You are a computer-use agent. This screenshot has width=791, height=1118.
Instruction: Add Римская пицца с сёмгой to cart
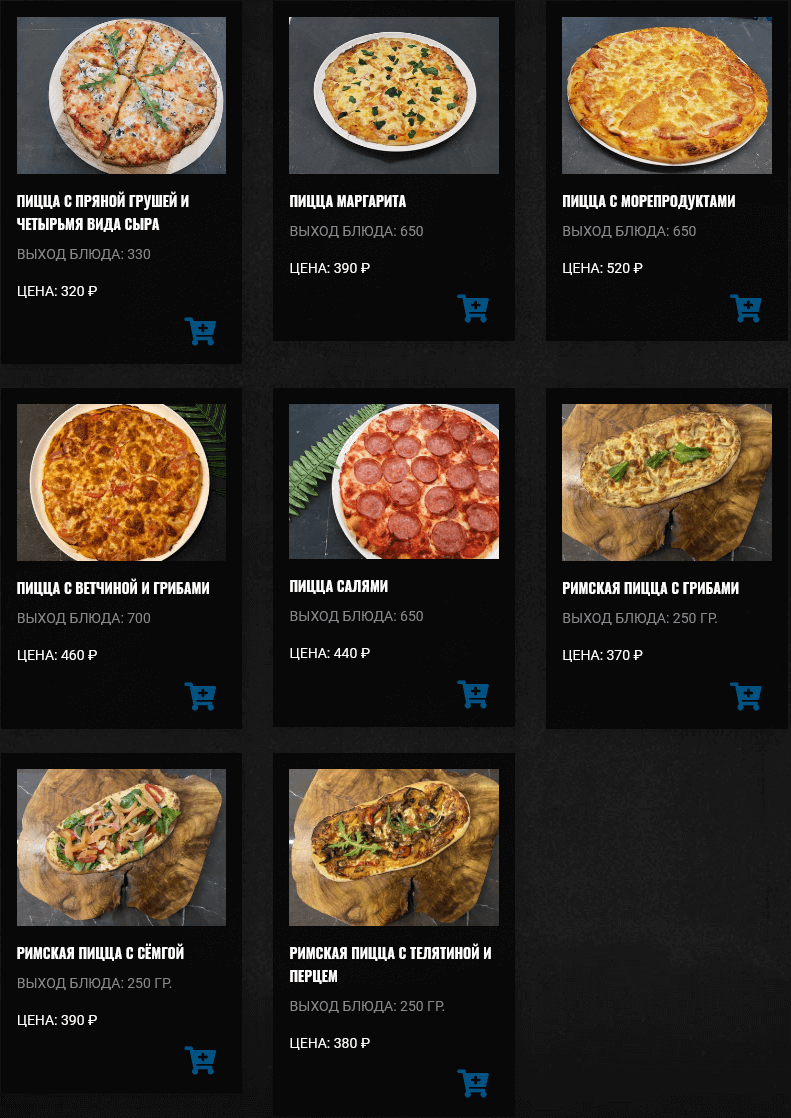[x=200, y=1060]
